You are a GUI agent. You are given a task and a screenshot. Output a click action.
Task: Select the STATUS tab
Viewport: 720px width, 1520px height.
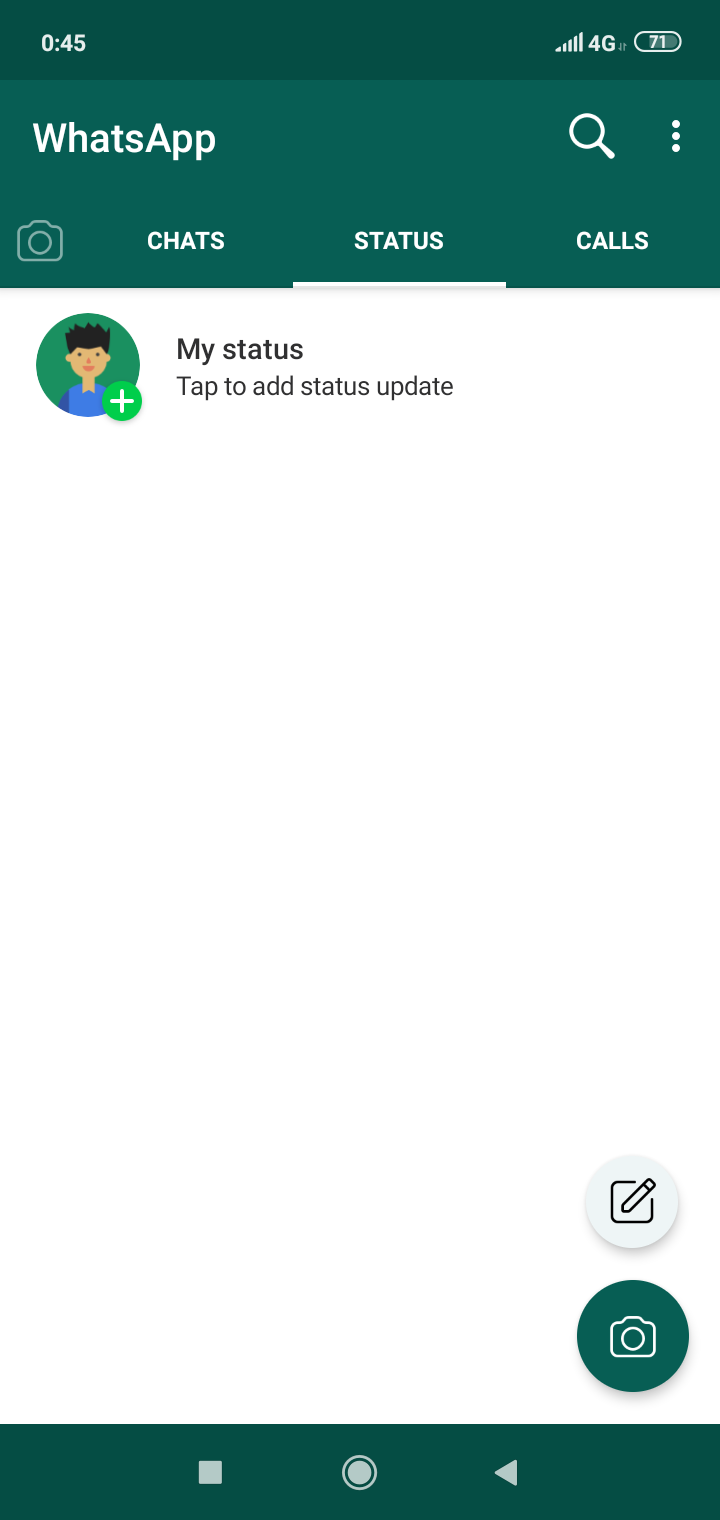pos(399,241)
